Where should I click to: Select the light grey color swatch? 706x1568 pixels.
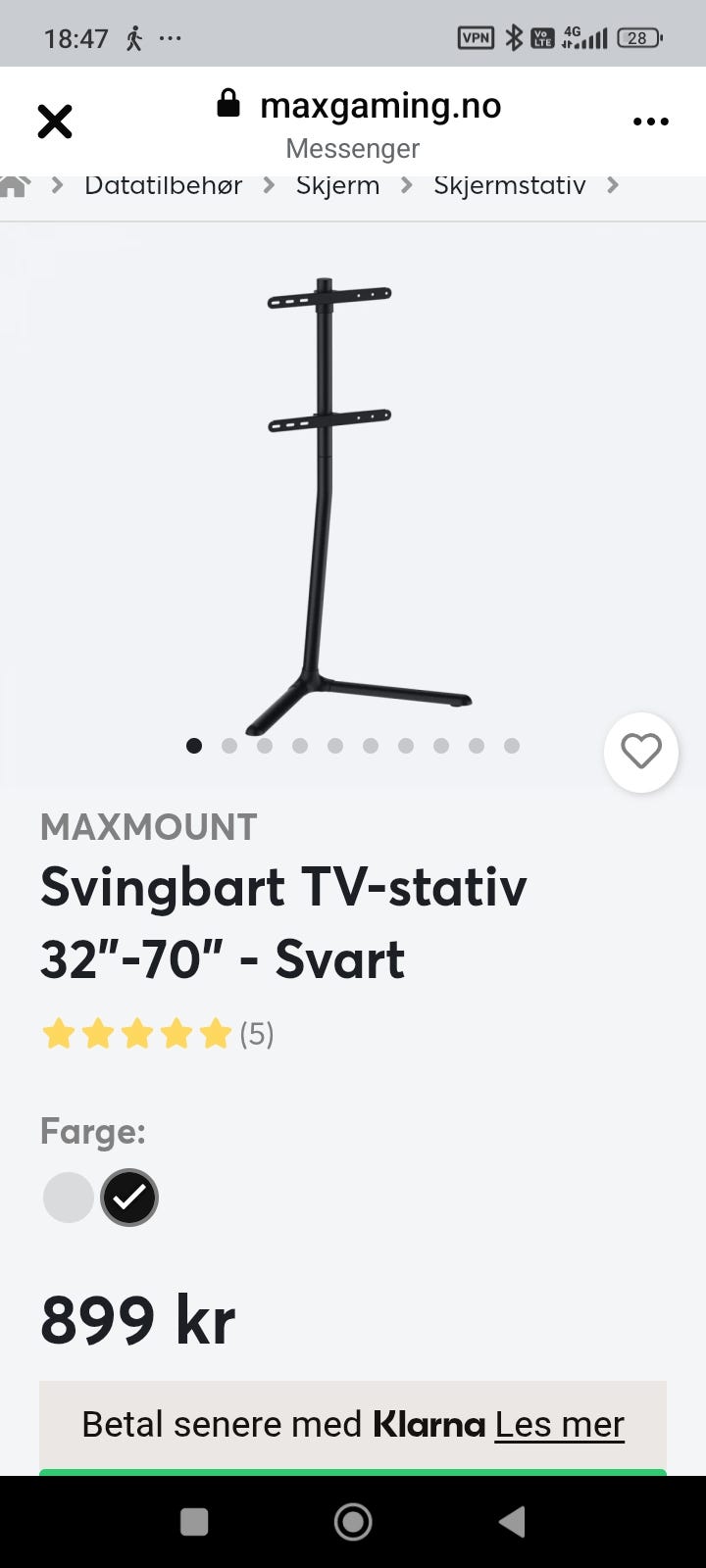pos(69,1198)
